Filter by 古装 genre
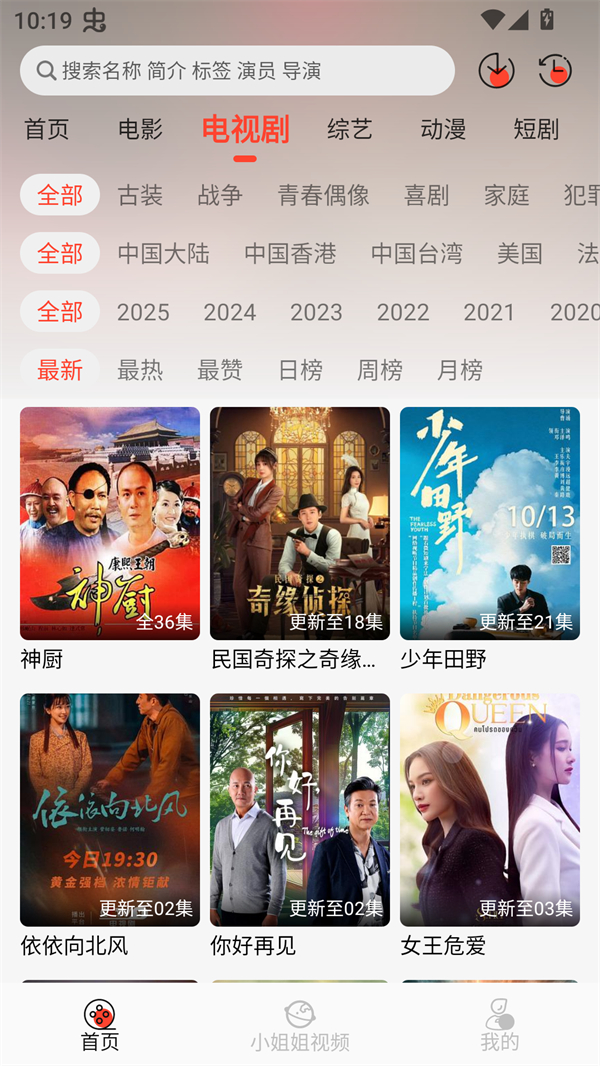The height and width of the screenshot is (1066, 600). [140, 195]
